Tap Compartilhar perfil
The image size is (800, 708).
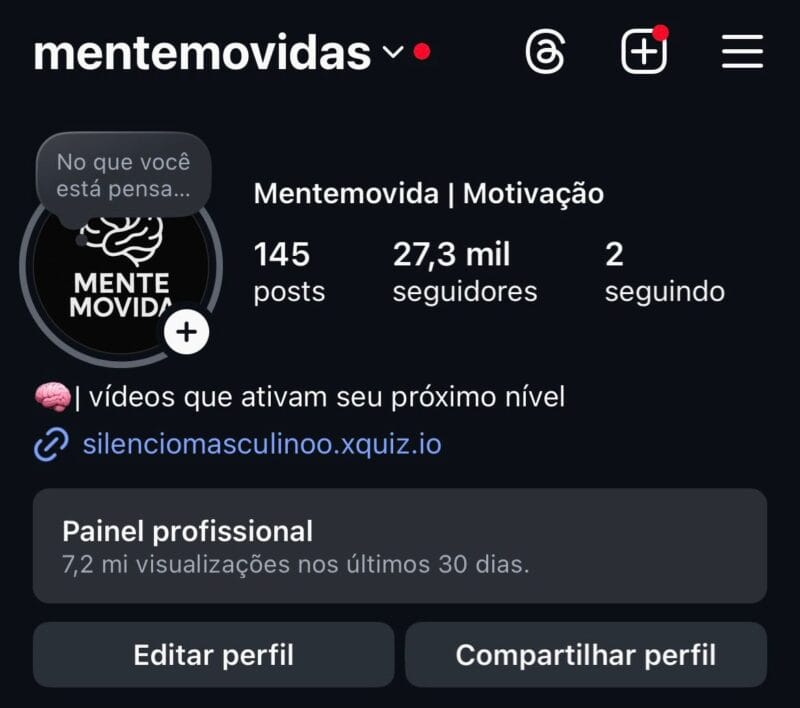click(x=585, y=655)
